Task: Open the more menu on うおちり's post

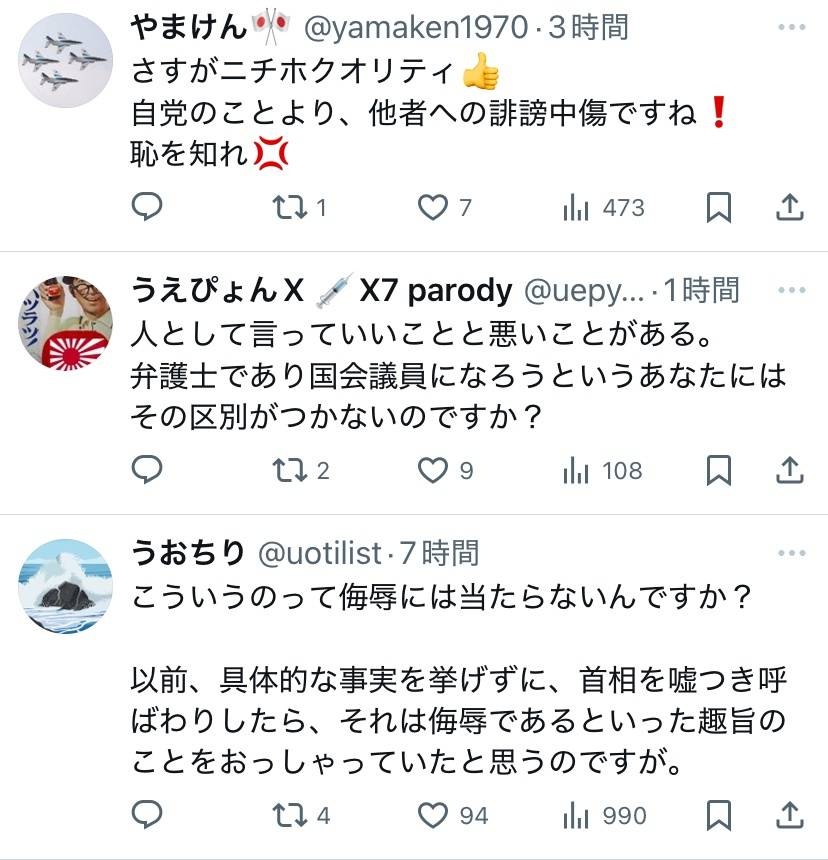Action: coord(790,552)
